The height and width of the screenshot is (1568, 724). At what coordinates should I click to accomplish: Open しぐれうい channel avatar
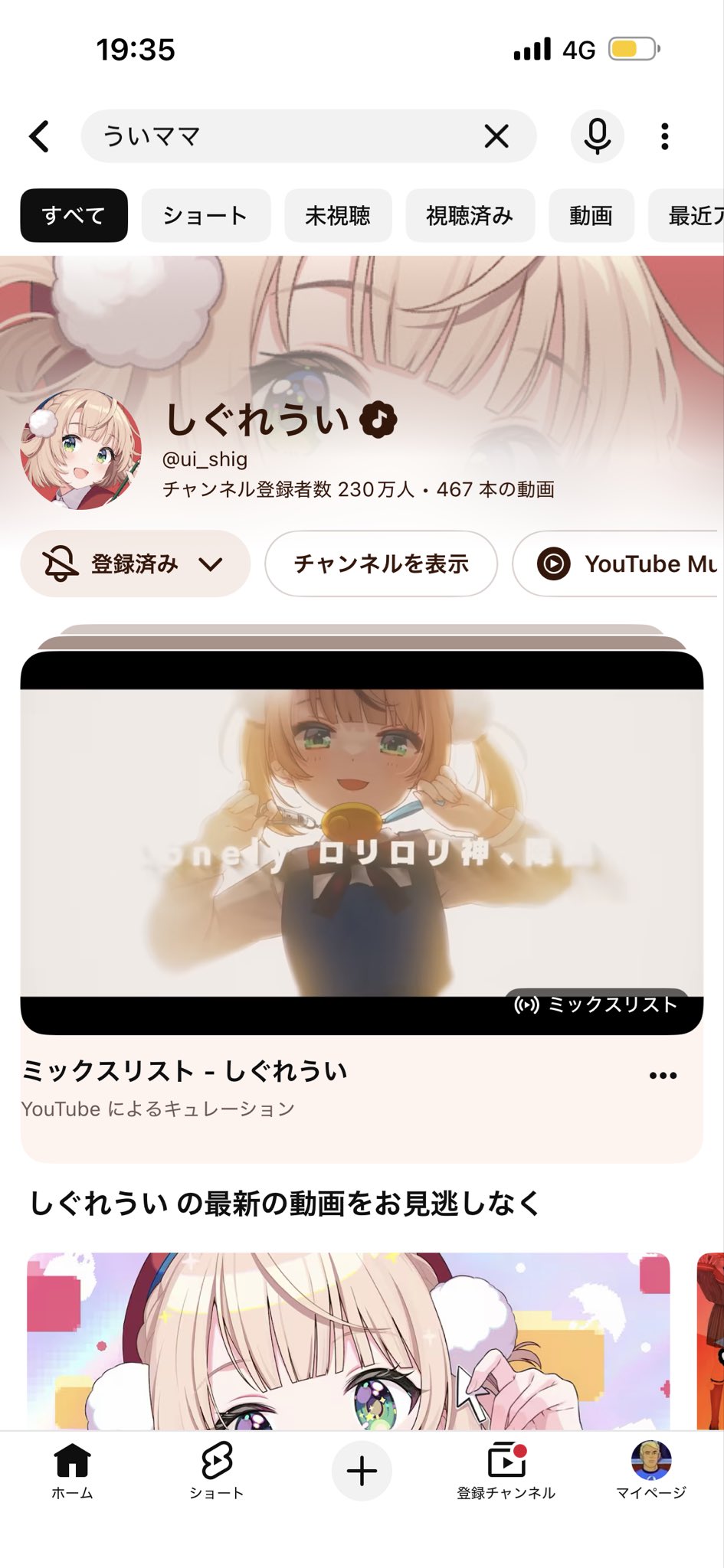80,449
